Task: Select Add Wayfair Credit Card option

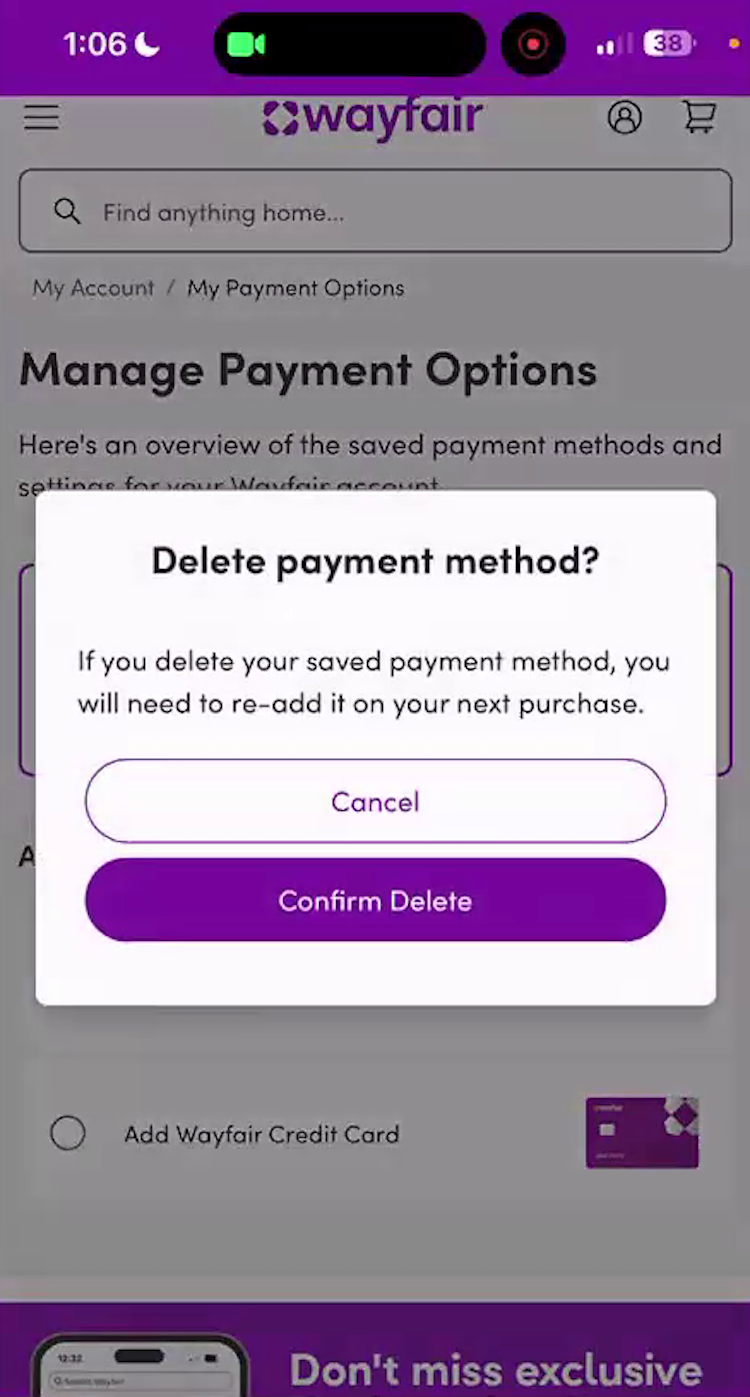Action: click(x=68, y=1134)
